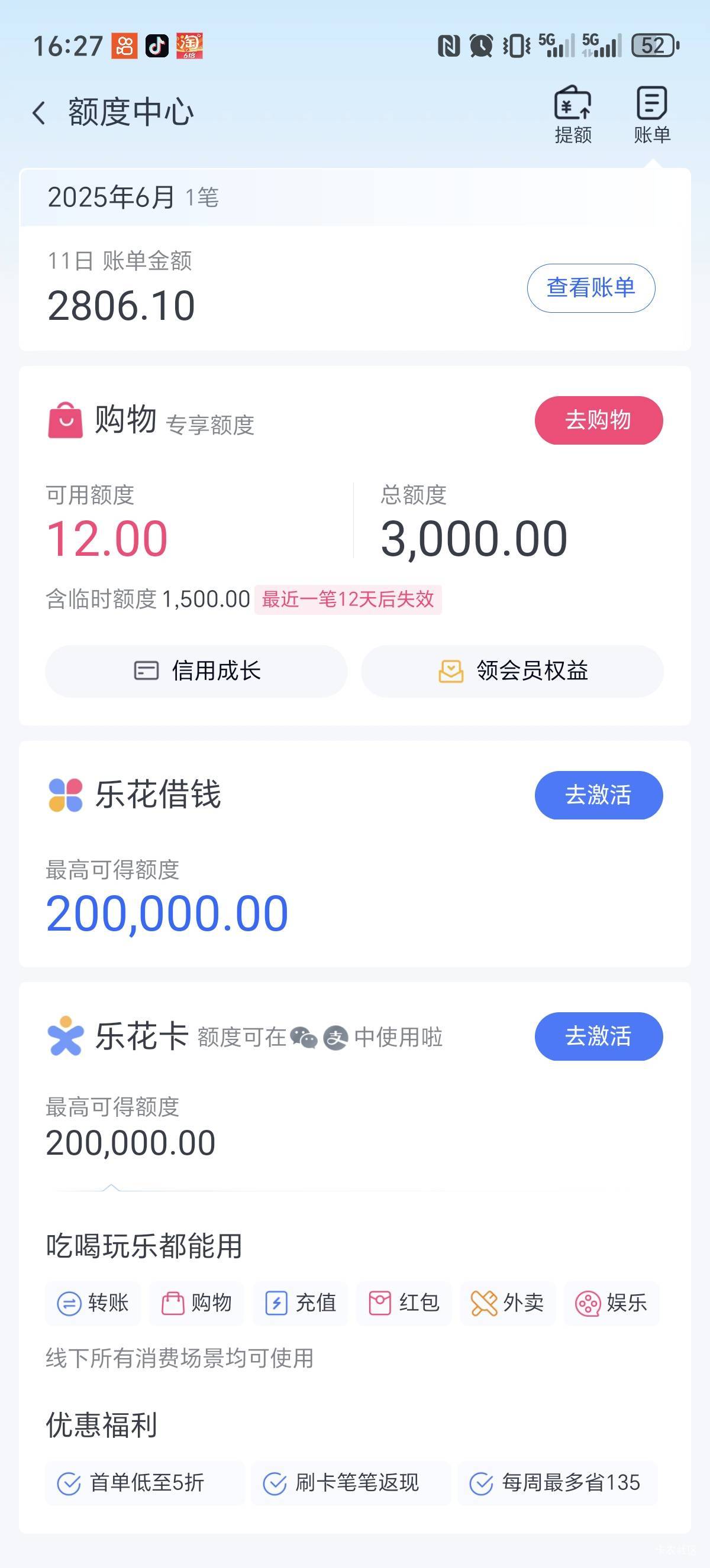This screenshot has width=710, height=1568.
Task: Open 领会员权益
Action: coord(512,671)
